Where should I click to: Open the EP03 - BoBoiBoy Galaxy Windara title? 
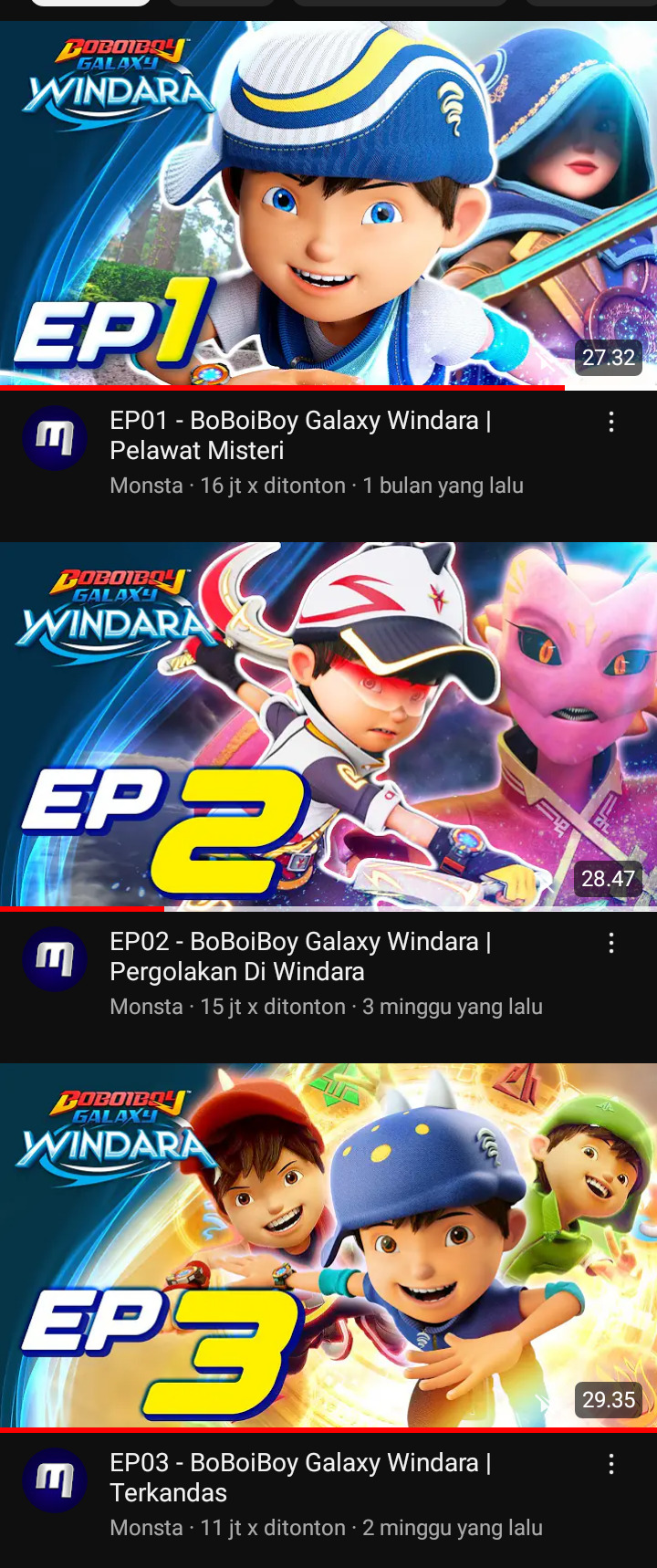[x=301, y=1478]
